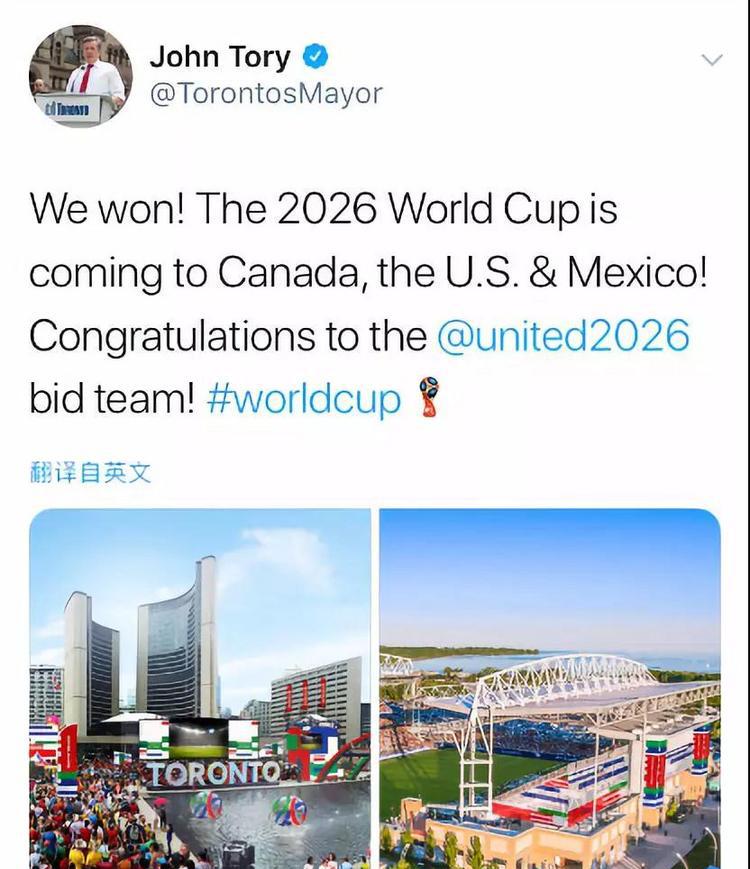Open John Tory's profile picture

pyautogui.click(x=80, y=76)
